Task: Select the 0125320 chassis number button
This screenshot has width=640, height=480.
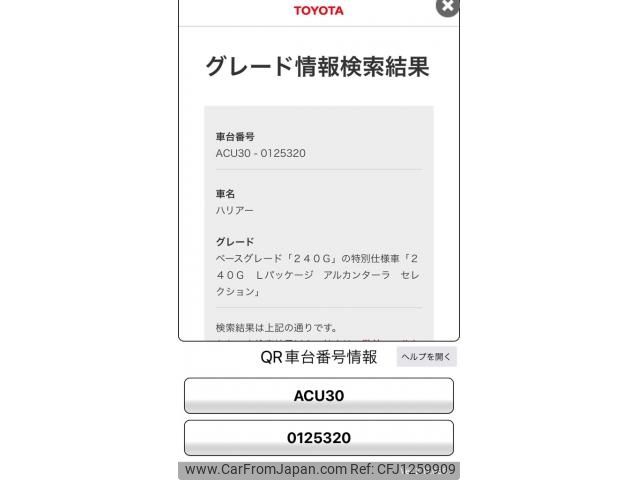Action: click(x=318, y=438)
